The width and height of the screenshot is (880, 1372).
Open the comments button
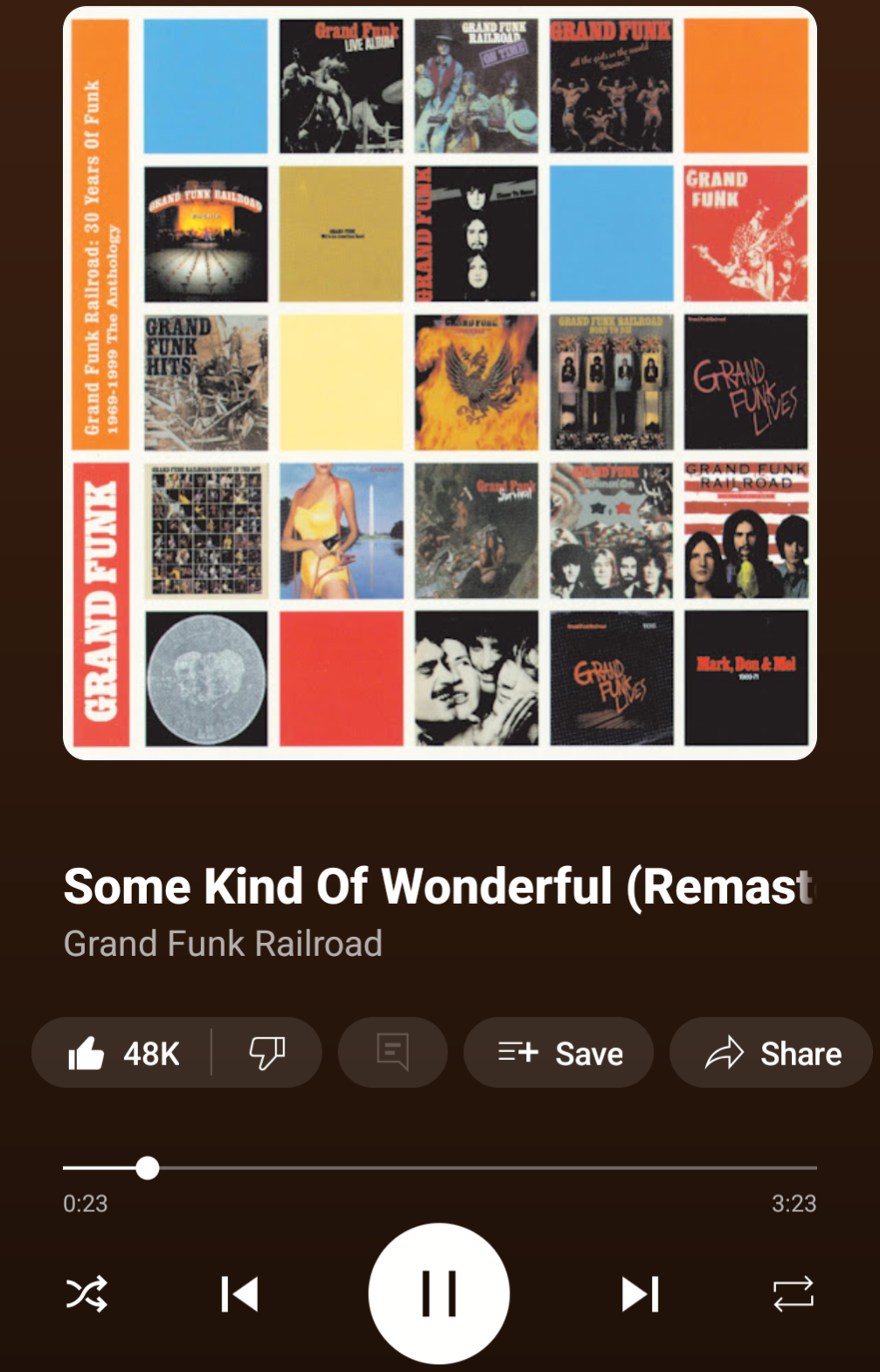coord(392,1053)
